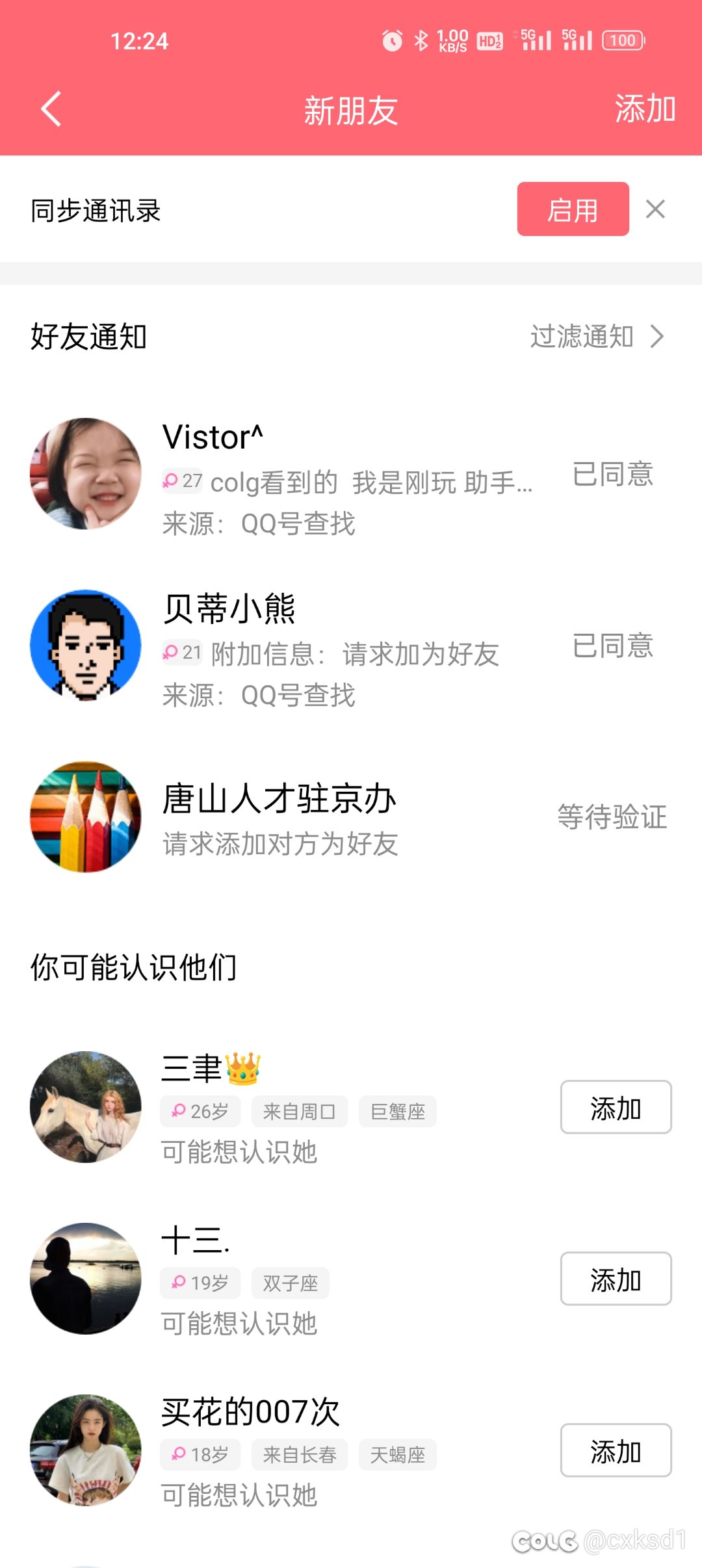The height and width of the screenshot is (1568, 702).
Task: Open 贝蒂小熊 friend notification
Action: coord(351,646)
